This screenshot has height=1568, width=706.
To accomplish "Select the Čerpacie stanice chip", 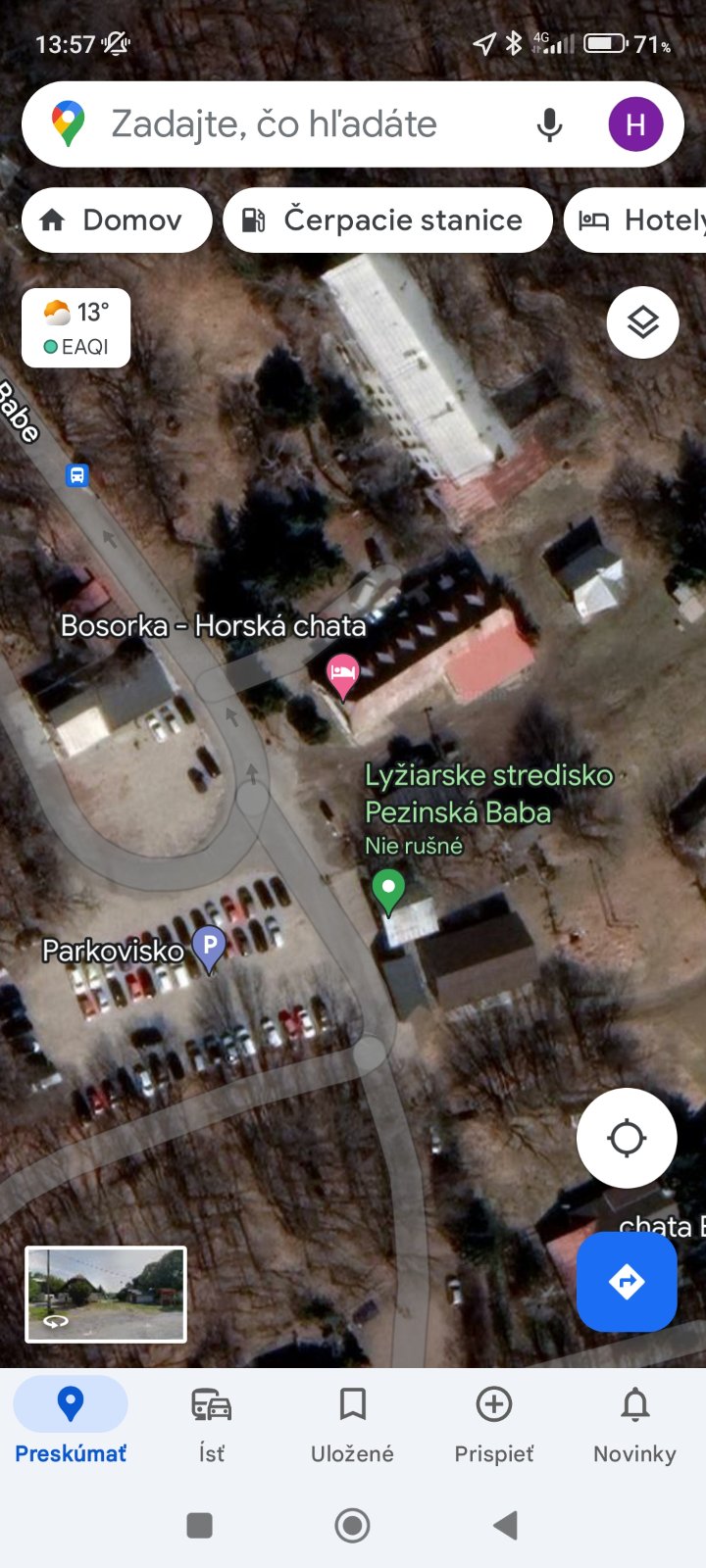I will (x=387, y=220).
